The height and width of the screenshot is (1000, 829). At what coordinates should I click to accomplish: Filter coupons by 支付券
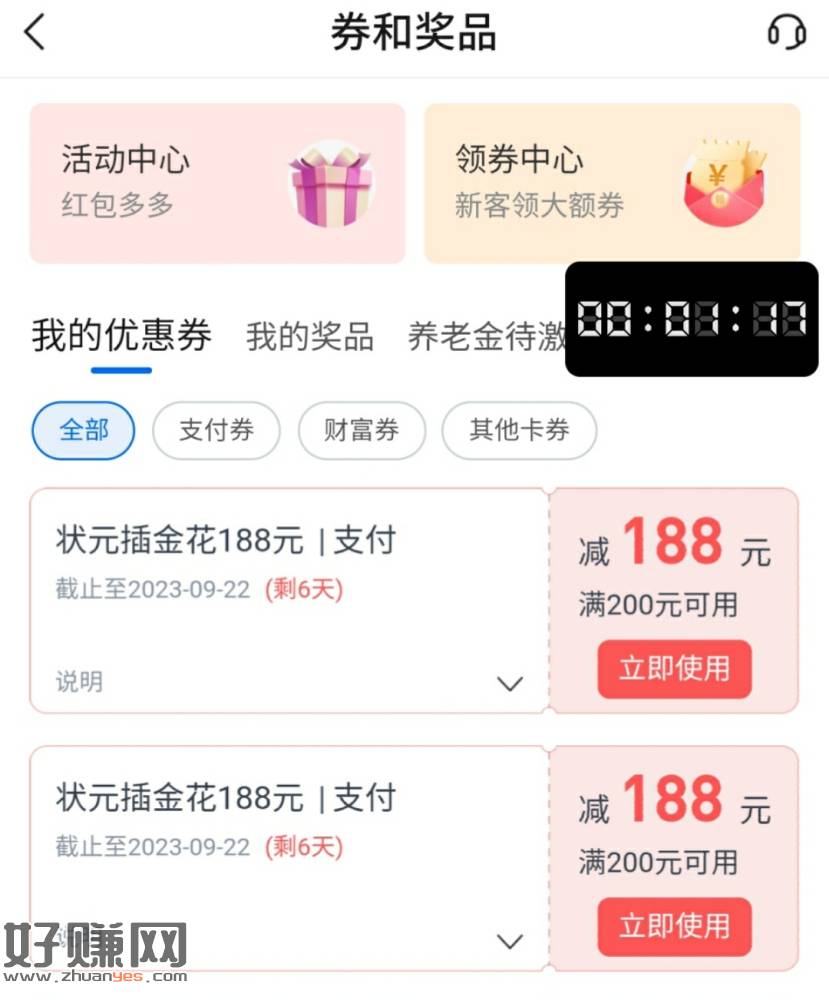(216, 431)
